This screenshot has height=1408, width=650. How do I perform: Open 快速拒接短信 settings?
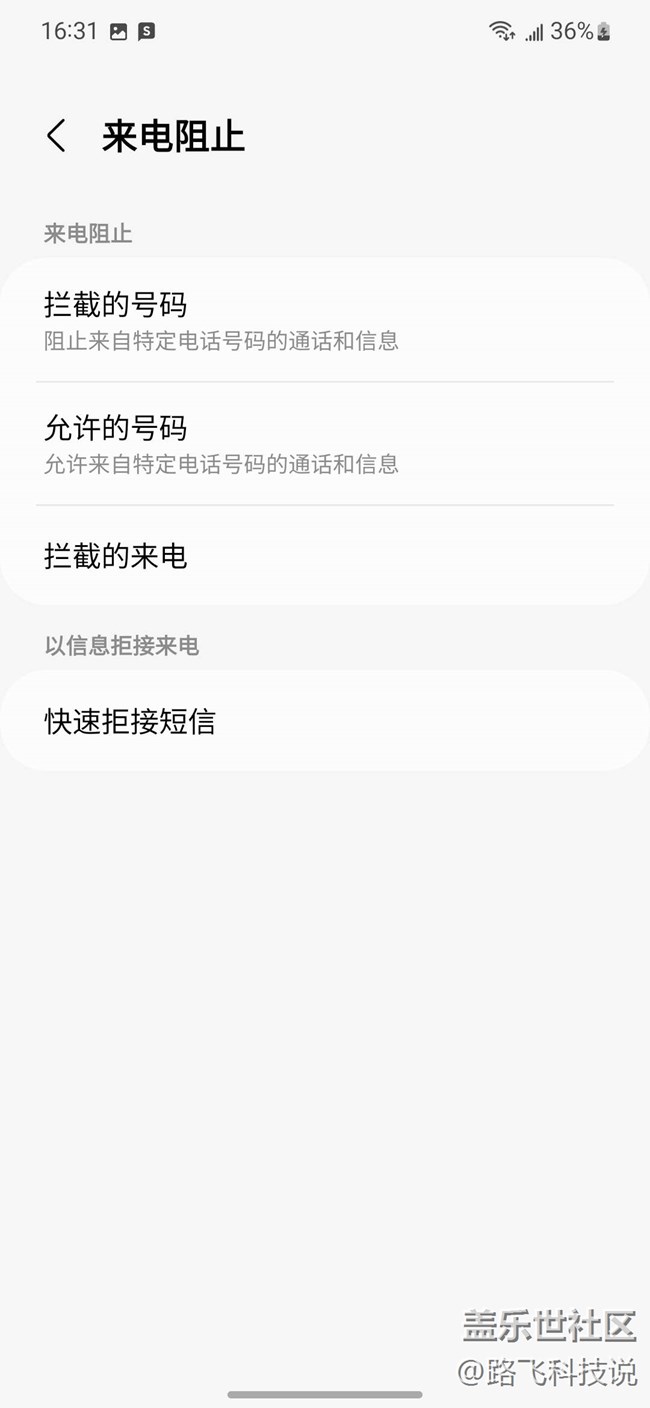pos(325,721)
